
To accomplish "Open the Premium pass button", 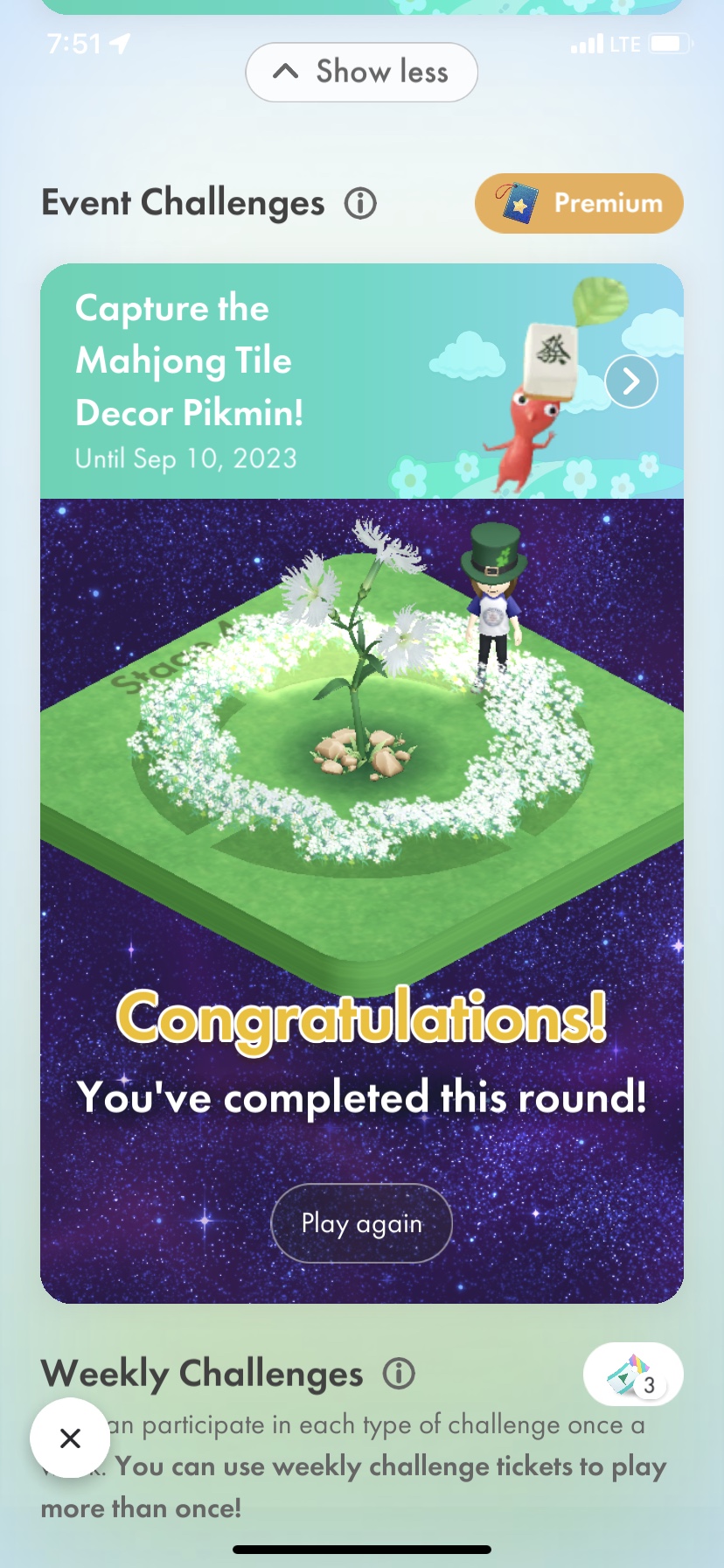I will coord(579,203).
